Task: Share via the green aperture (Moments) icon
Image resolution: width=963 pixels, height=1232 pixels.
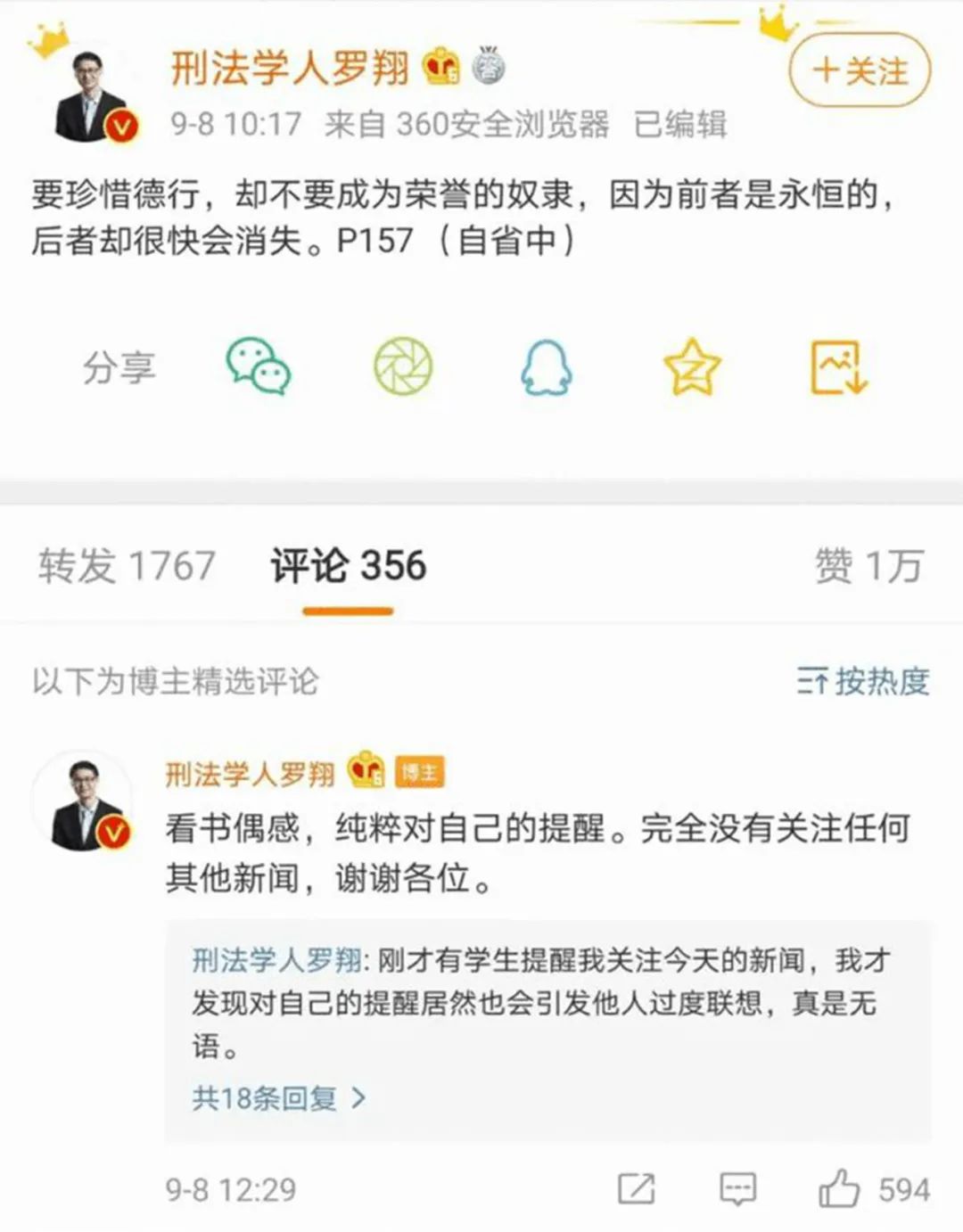Action: (401, 368)
